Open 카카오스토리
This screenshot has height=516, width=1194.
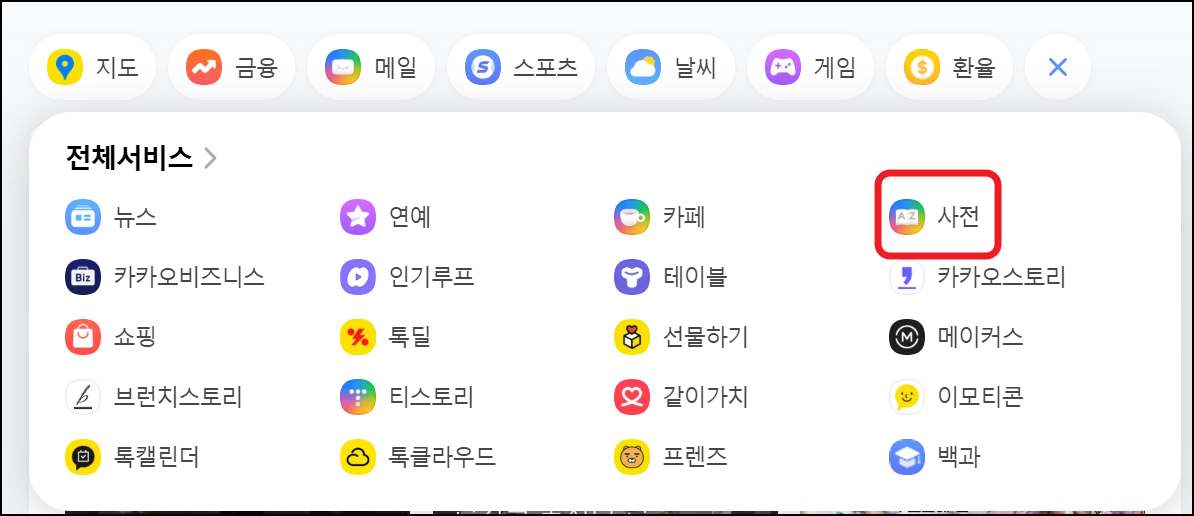tap(977, 278)
